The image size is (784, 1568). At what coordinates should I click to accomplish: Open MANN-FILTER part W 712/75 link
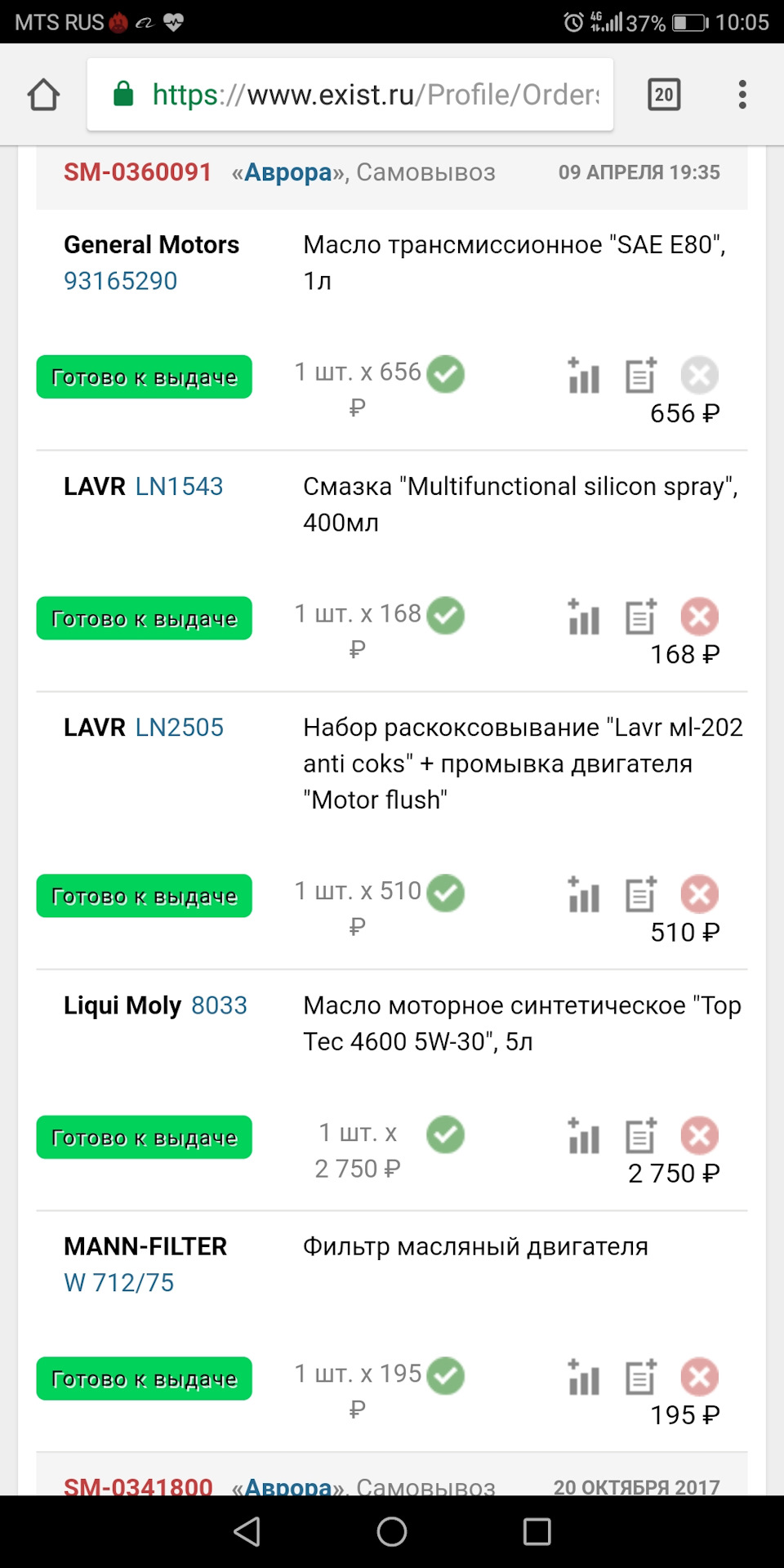119,1283
